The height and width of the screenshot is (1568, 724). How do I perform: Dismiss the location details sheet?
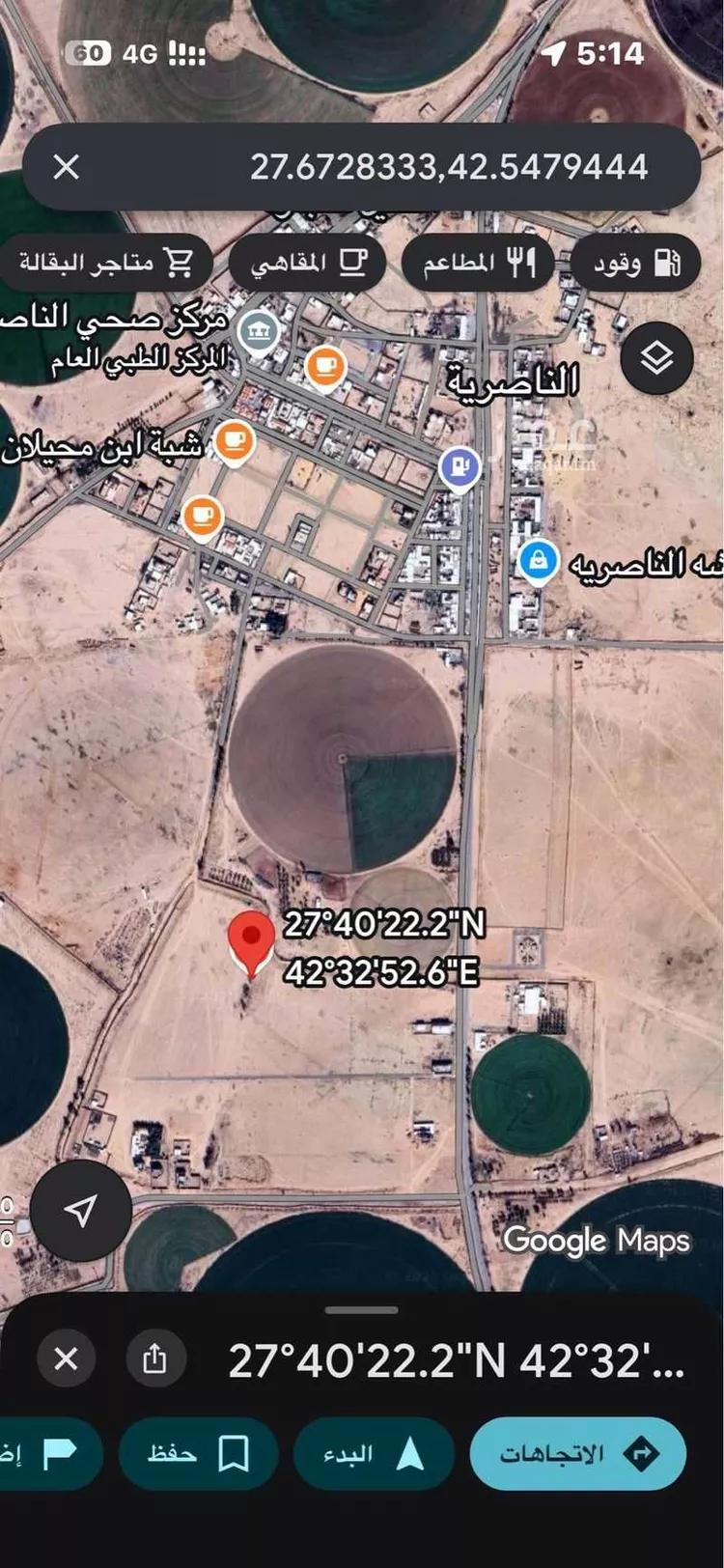[66, 1359]
